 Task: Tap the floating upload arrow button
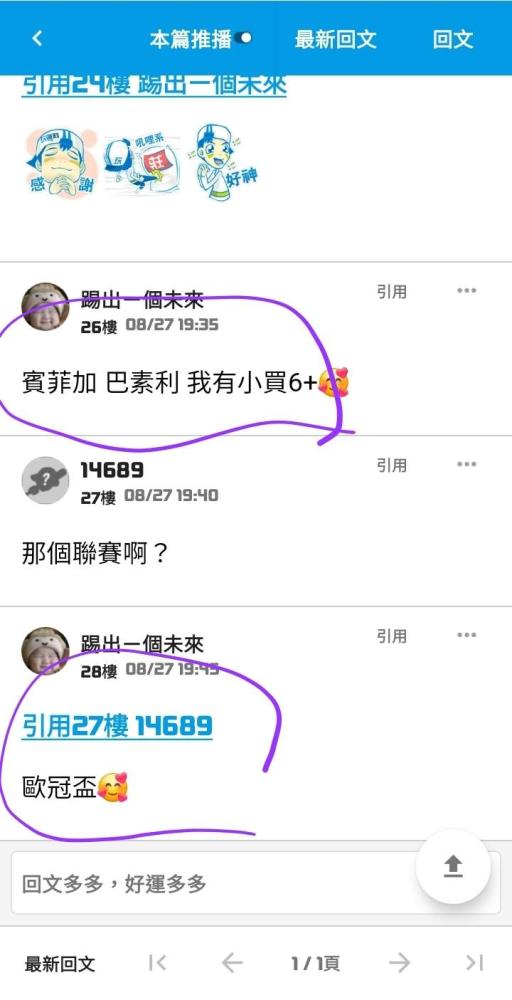point(453,866)
